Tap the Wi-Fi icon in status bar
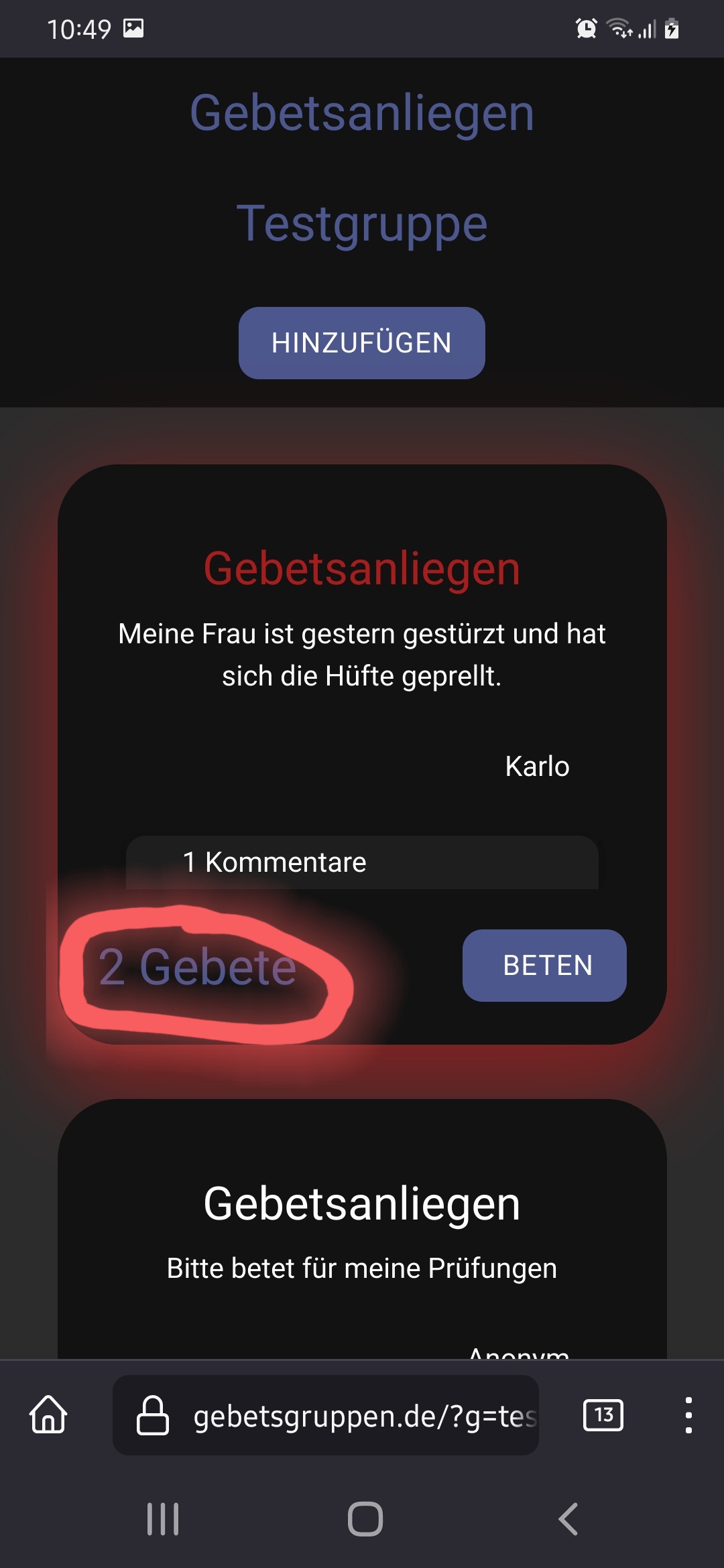The image size is (724, 1568). click(x=619, y=28)
